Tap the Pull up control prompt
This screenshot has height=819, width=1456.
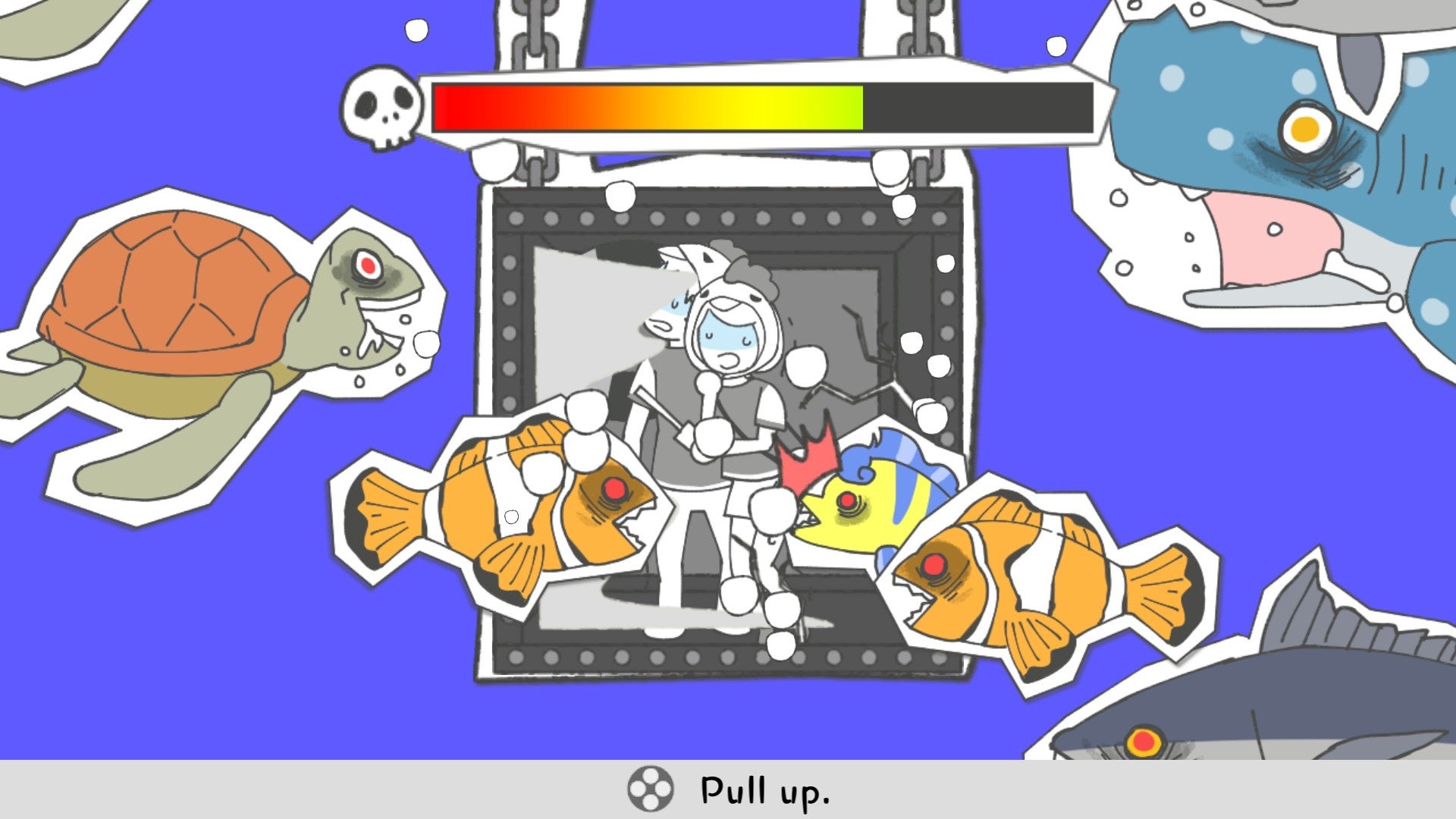coord(728,789)
